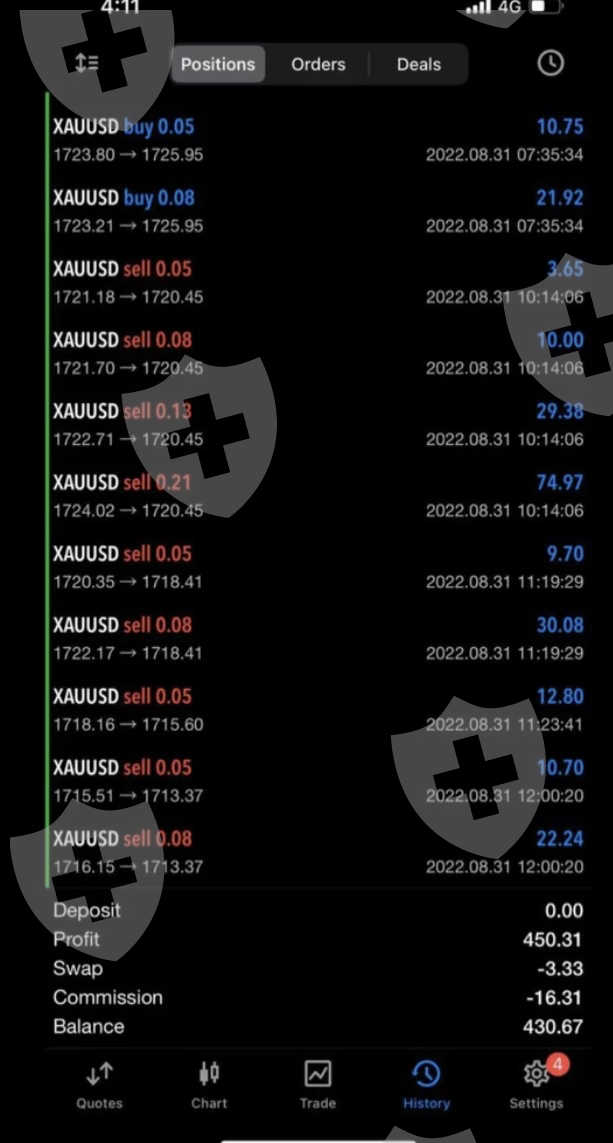Open the sell position with 12.80 profit
613x1143 pixels.
tap(318, 710)
